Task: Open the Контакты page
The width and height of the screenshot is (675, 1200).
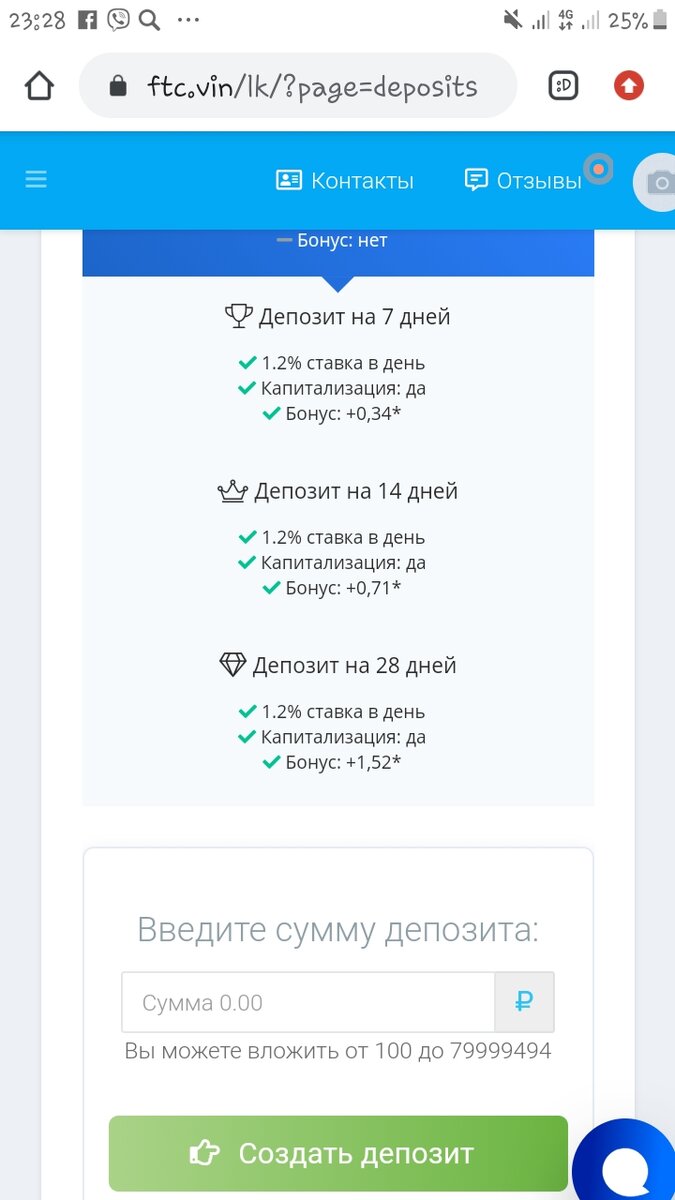Action: [x=345, y=181]
